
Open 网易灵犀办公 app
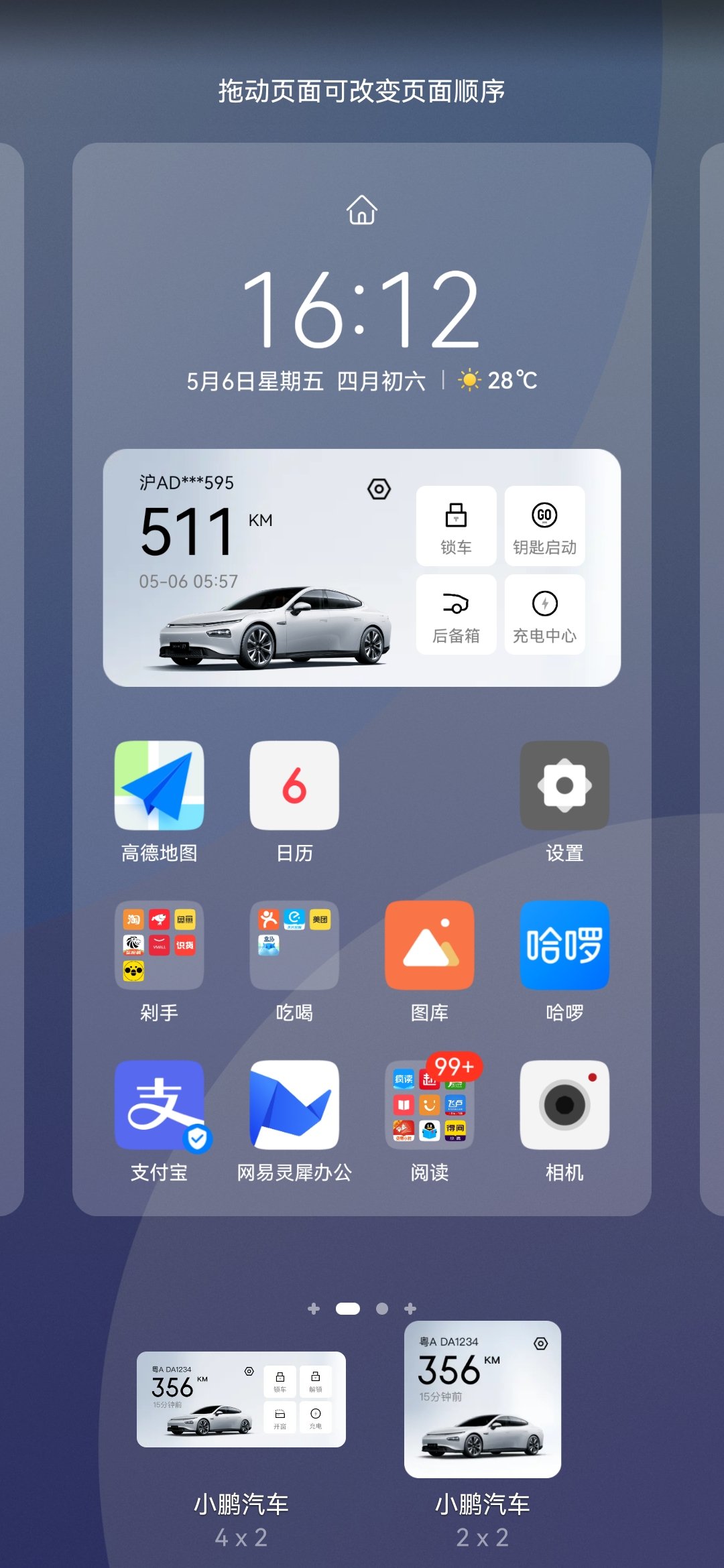point(294,1105)
